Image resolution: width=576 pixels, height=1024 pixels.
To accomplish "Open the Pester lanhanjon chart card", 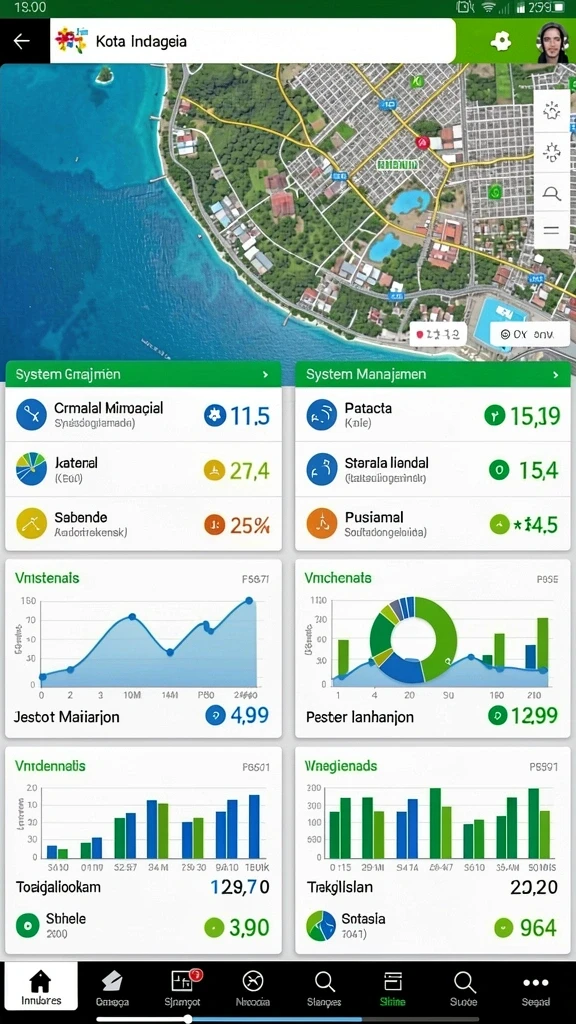I will [434, 648].
